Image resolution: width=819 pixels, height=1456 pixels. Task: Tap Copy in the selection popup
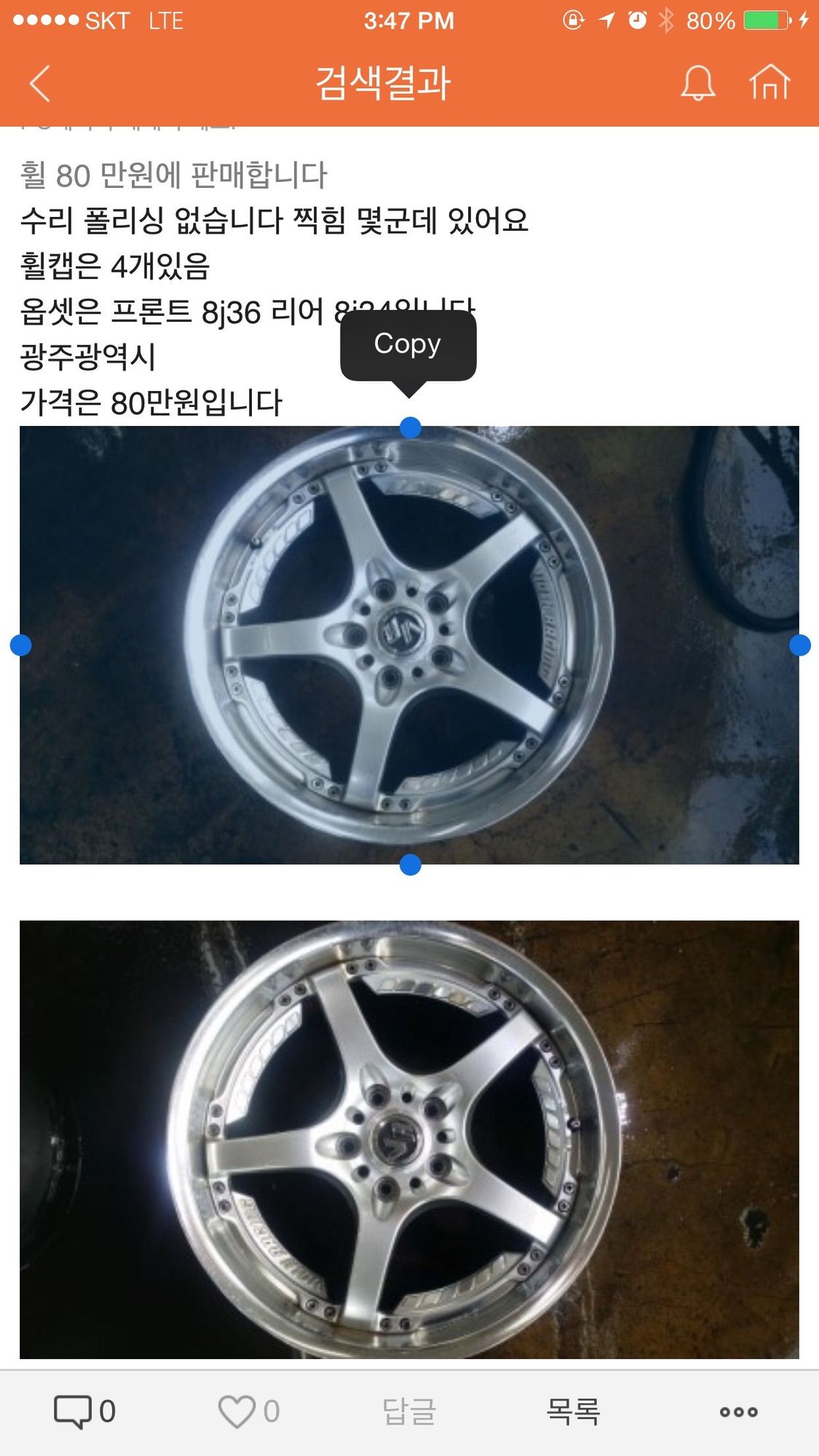point(408,344)
